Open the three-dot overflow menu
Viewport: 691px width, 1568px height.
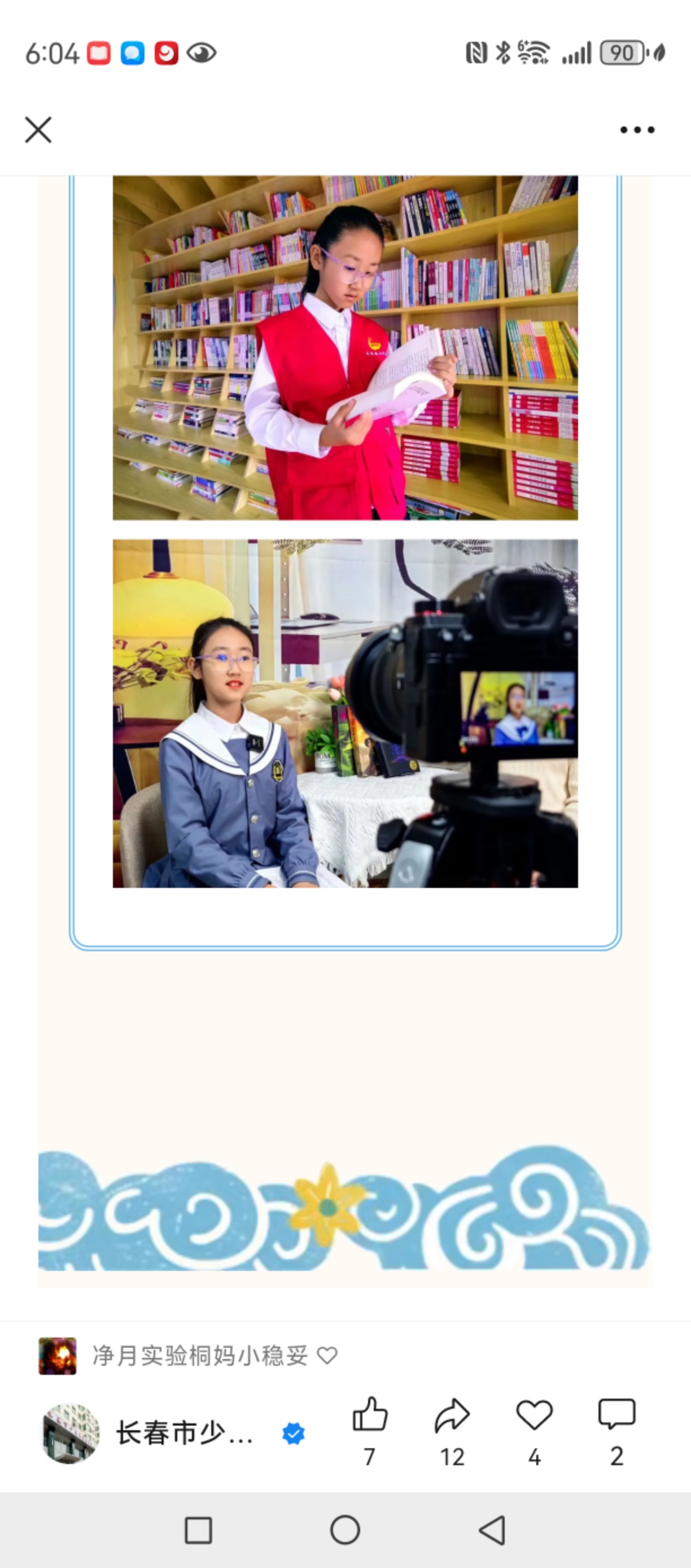637,130
